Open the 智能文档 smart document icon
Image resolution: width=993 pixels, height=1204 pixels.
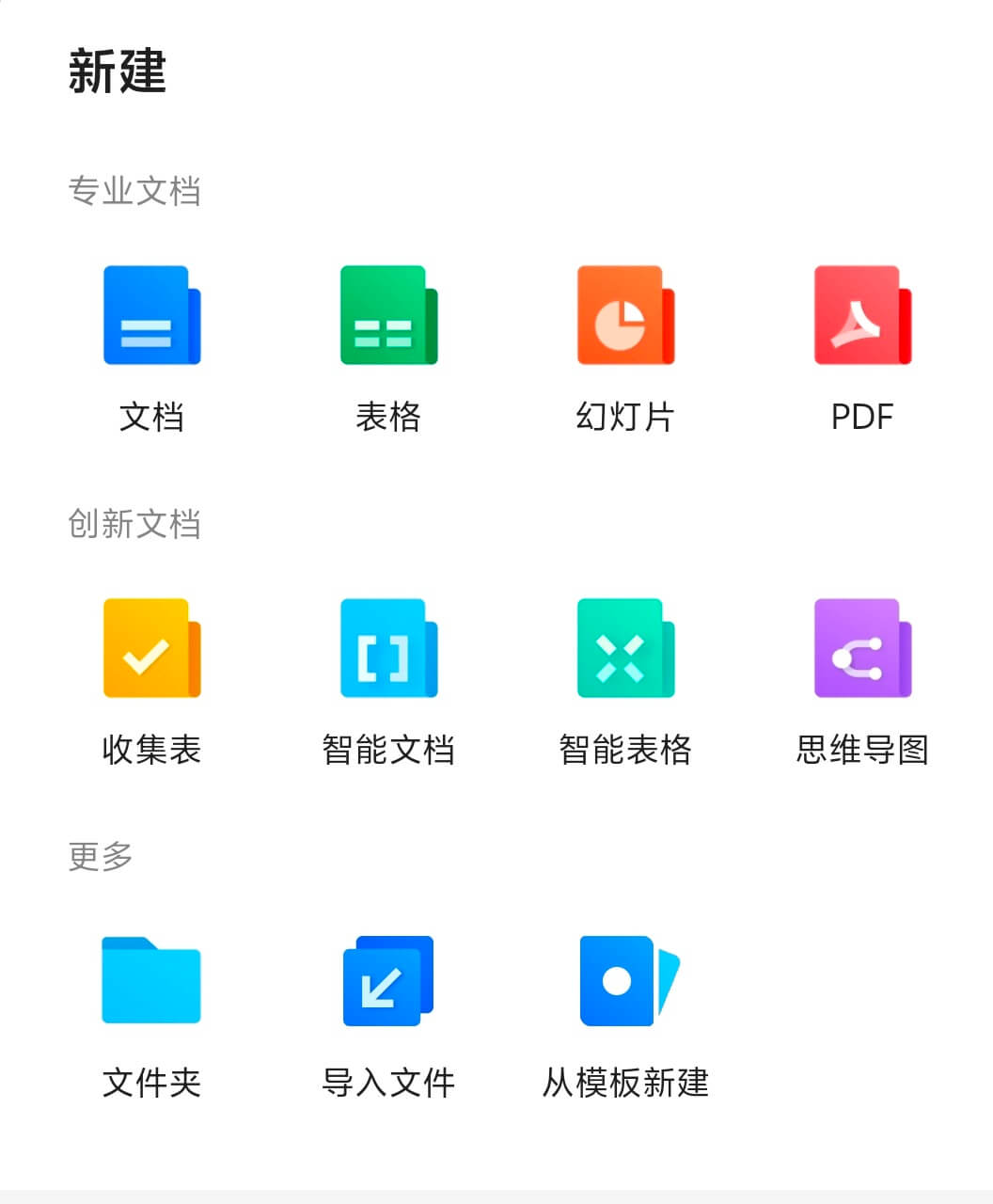(387, 649)
